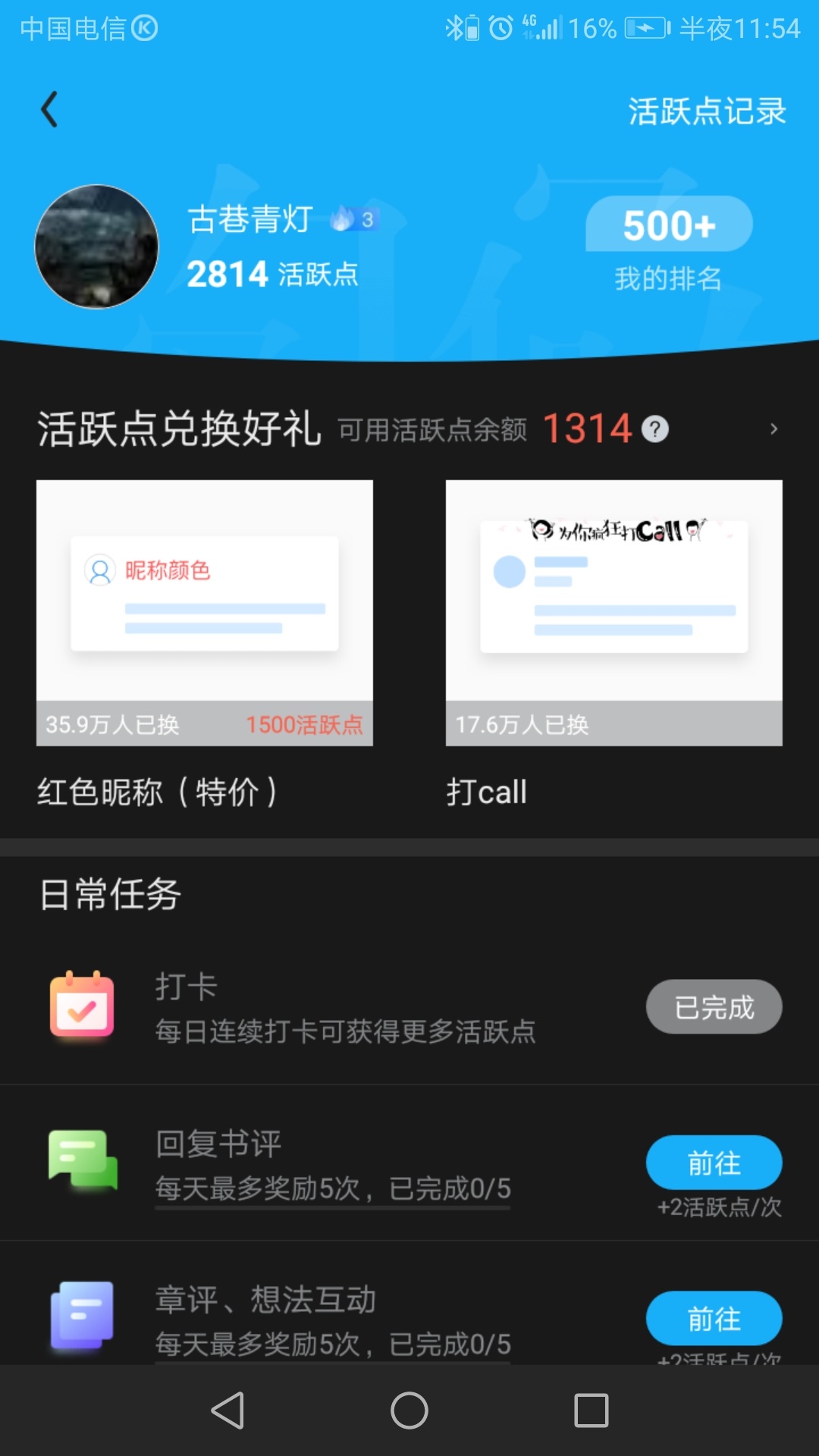Open 活跃点记录 history

coord(707,111)
